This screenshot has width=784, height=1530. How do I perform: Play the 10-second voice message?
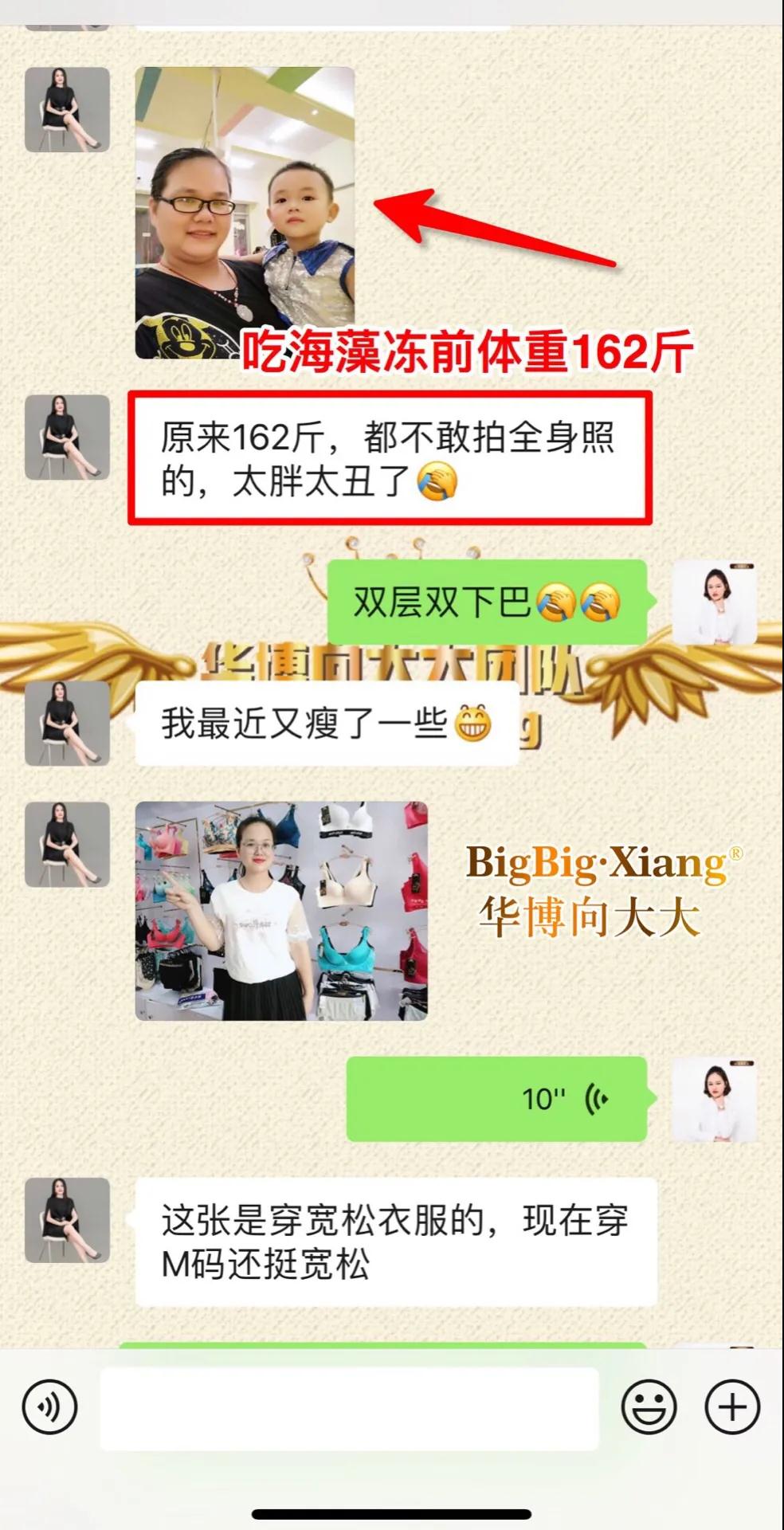[x=496, y=1099]
